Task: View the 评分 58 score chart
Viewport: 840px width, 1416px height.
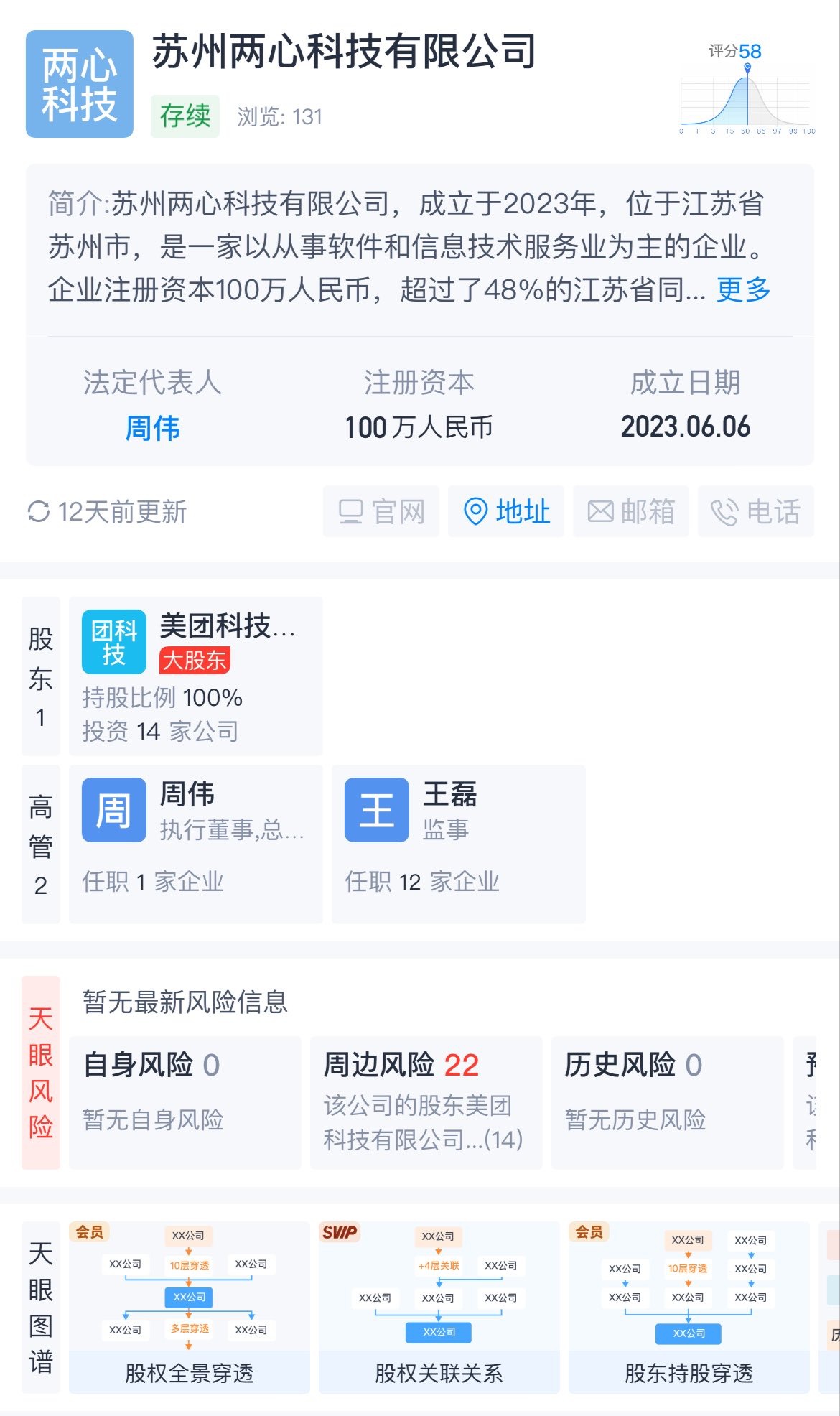Action: click(747, 89)
